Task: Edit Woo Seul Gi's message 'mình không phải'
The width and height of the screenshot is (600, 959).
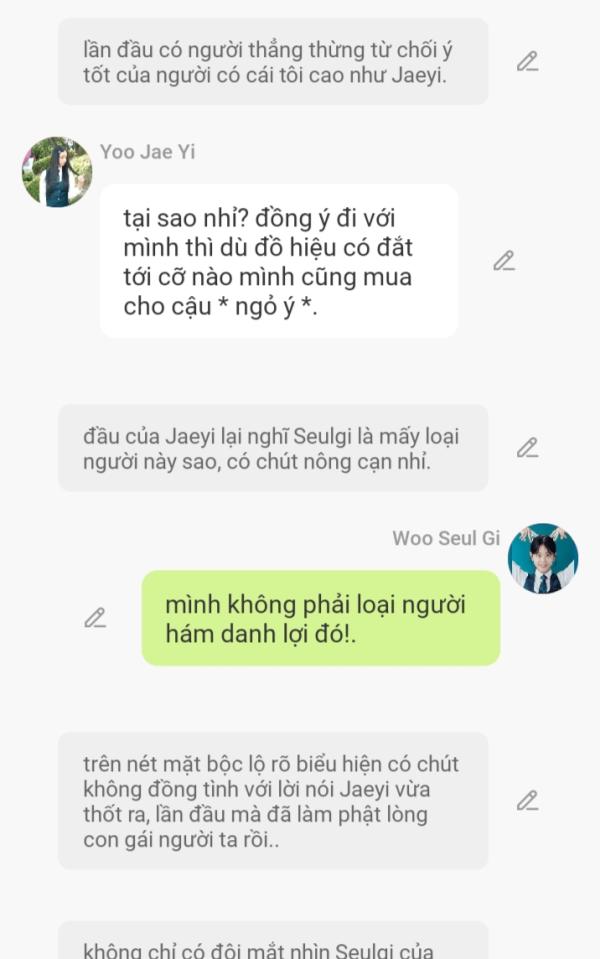Action: point(95,618)
